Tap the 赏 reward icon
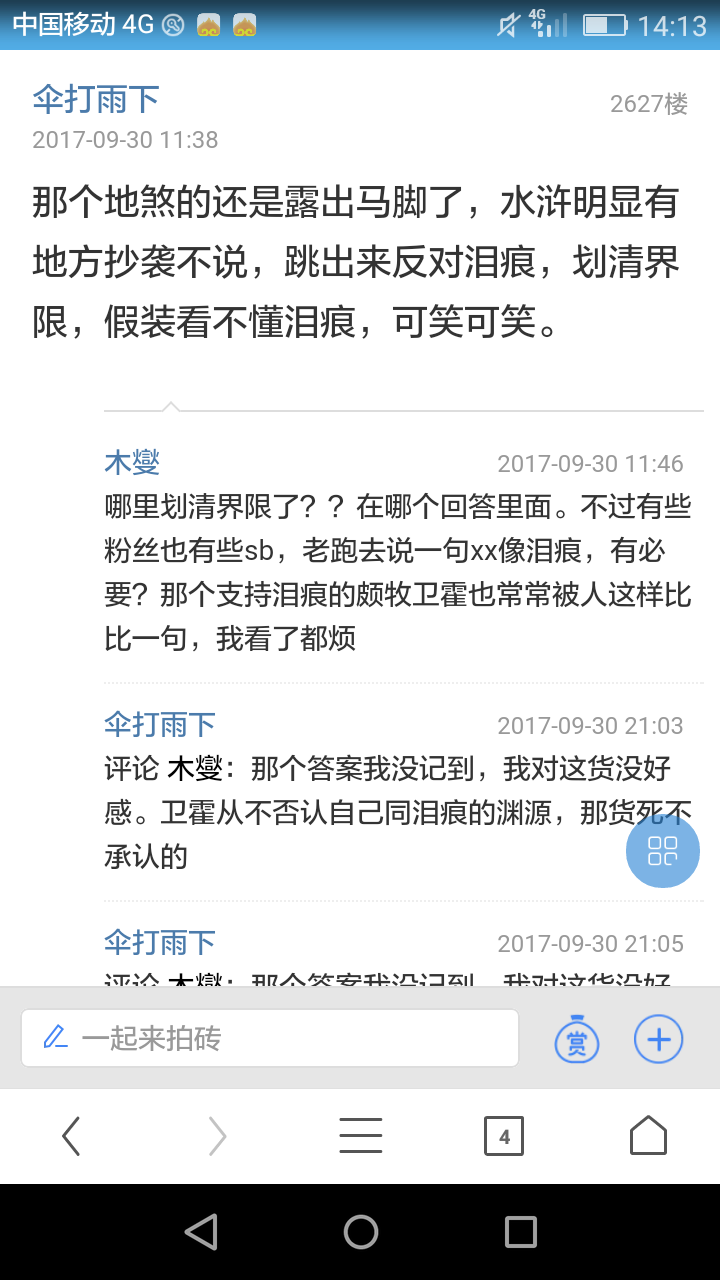 [577, 1039]
